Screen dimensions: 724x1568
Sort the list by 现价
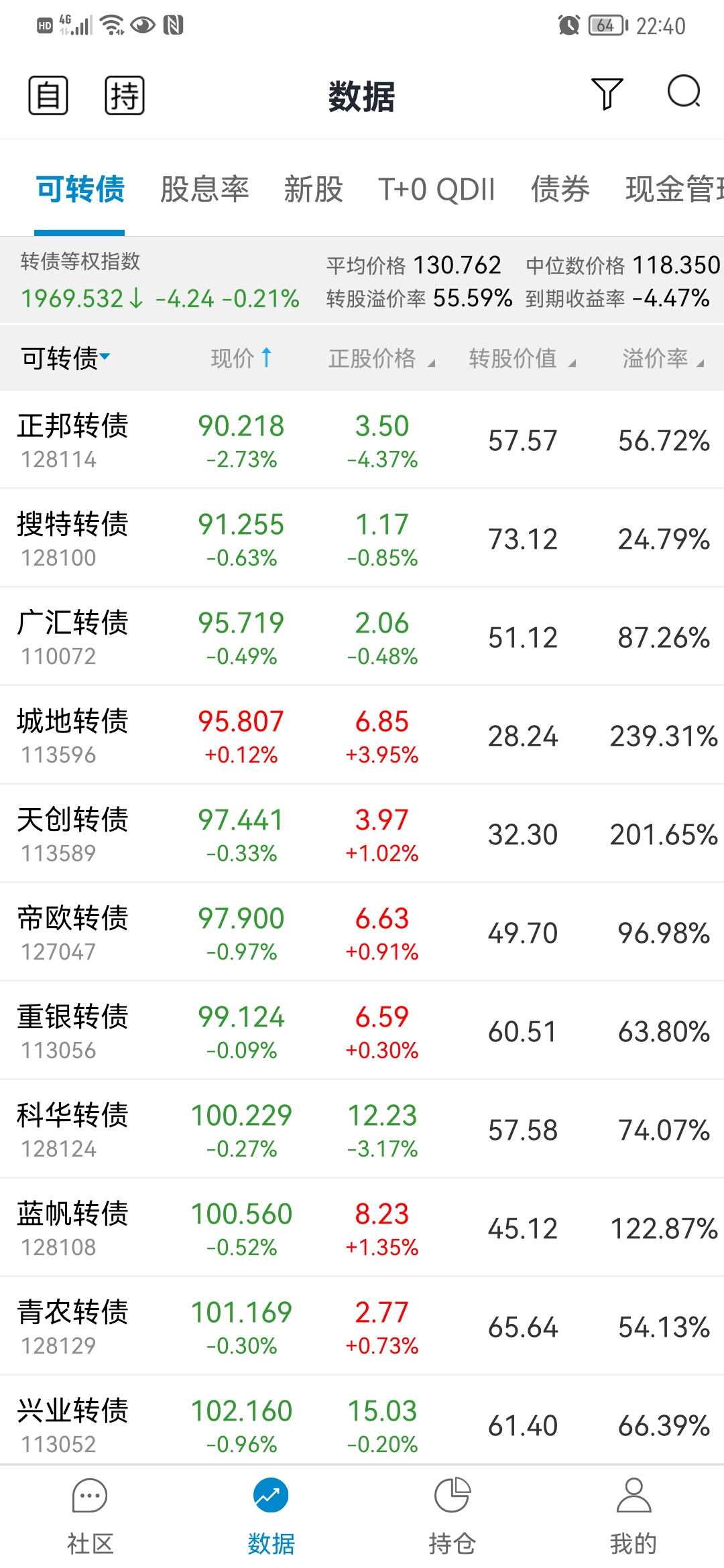[x=241, y=358]
